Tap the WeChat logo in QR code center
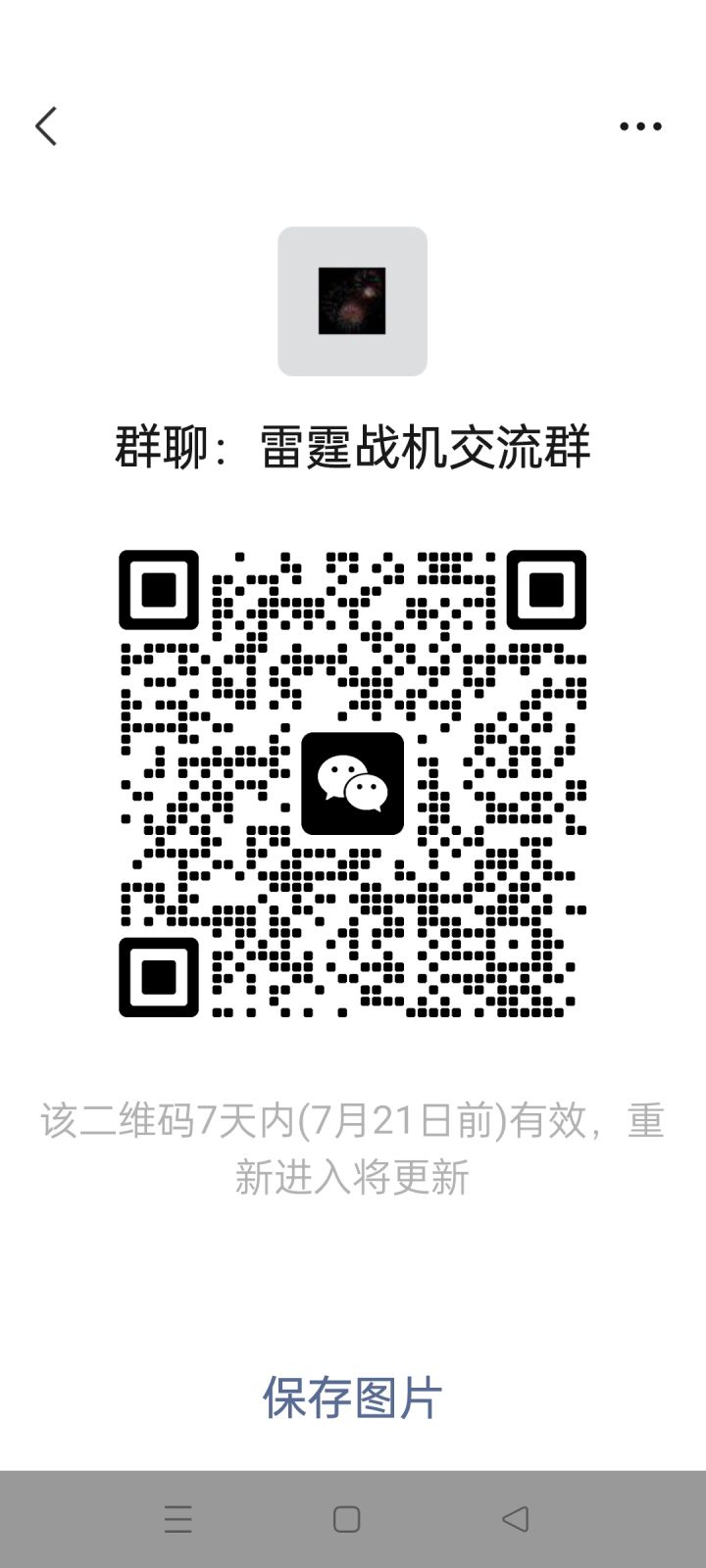Viewport: 706px width, 1568px height. click(353, 784)
